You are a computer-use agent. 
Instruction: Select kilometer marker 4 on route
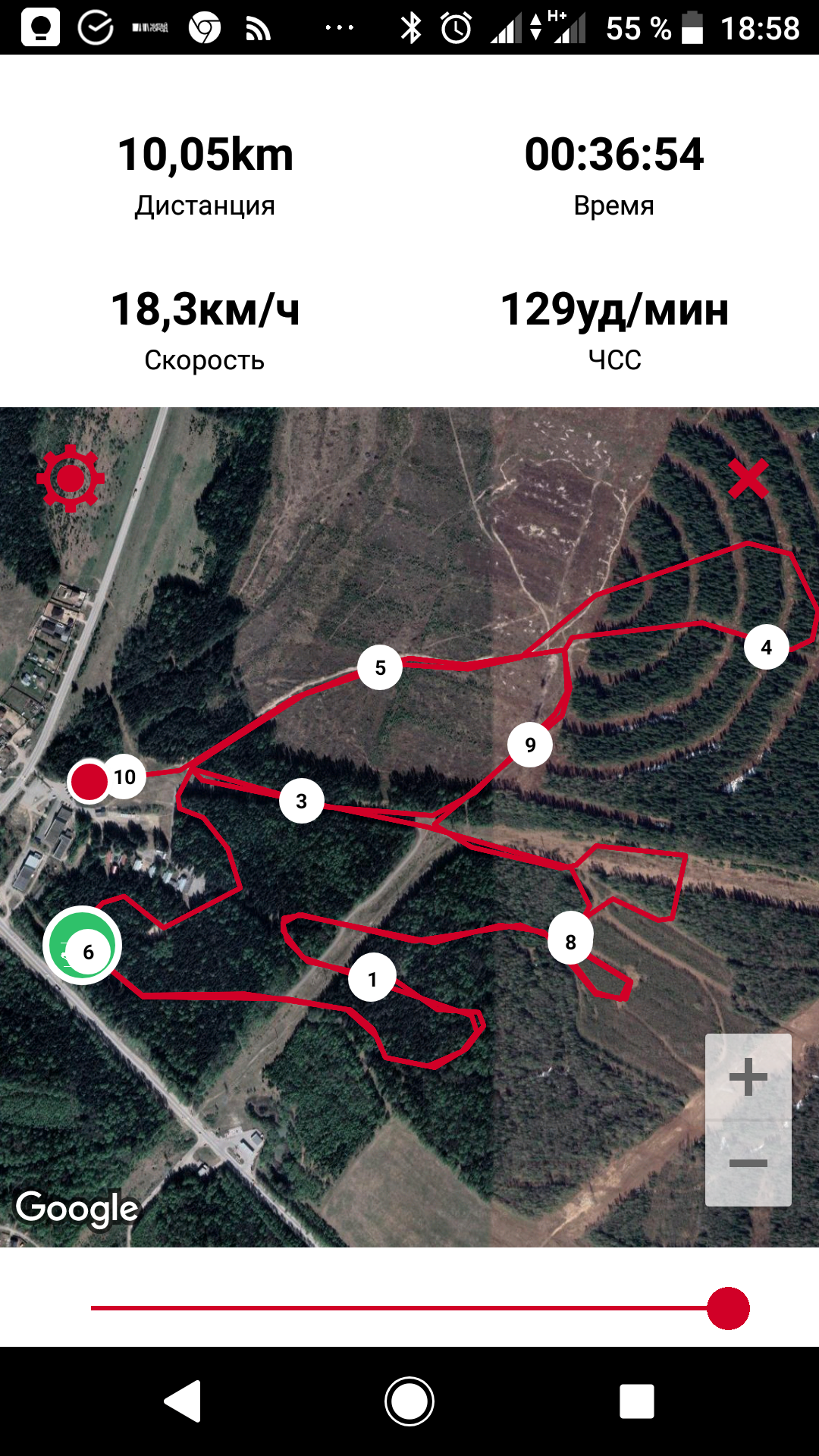click(x=767, y=647)
